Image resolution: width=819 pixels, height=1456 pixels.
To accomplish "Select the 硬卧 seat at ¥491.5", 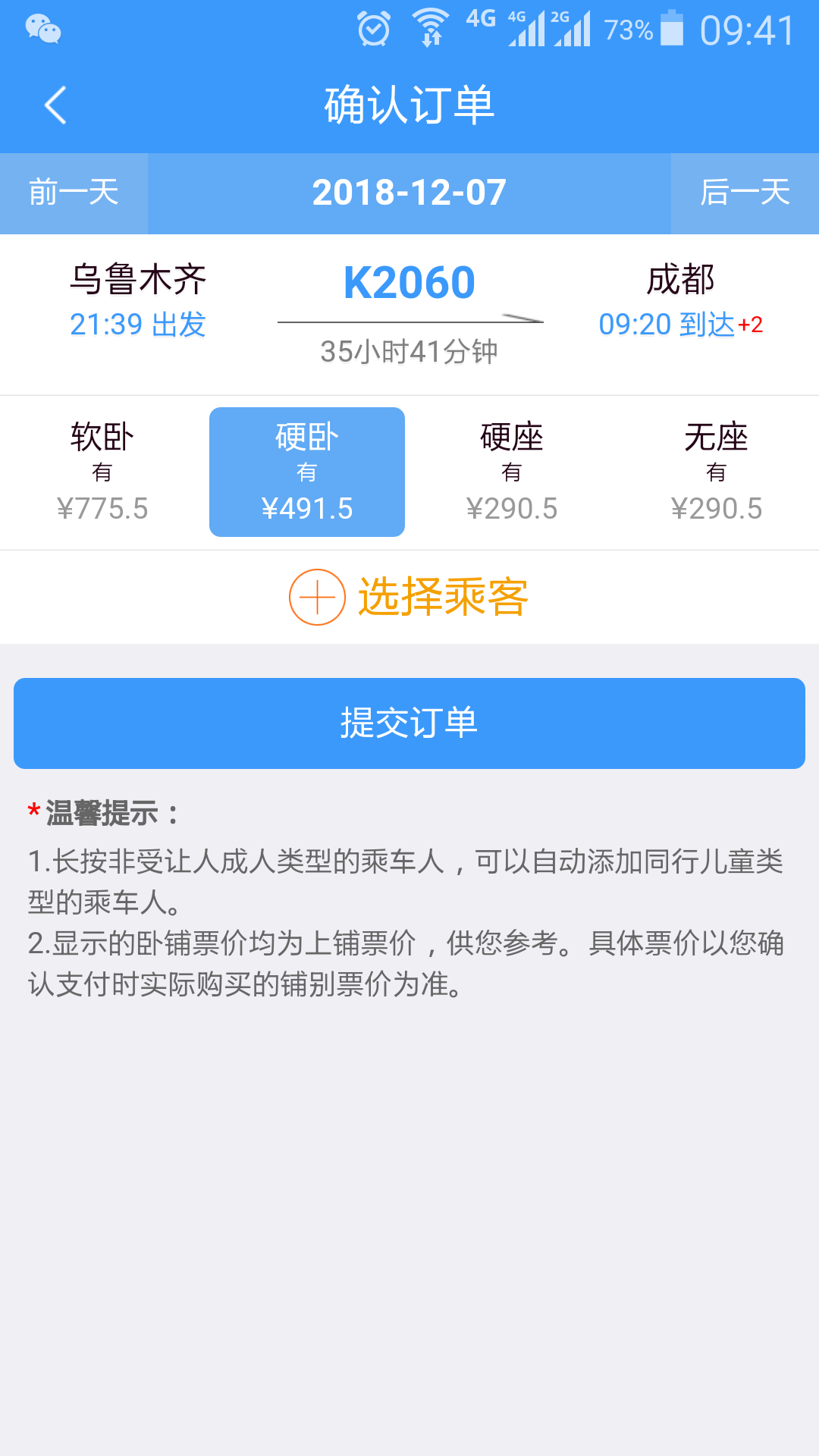I will click(x=307, y=472).
